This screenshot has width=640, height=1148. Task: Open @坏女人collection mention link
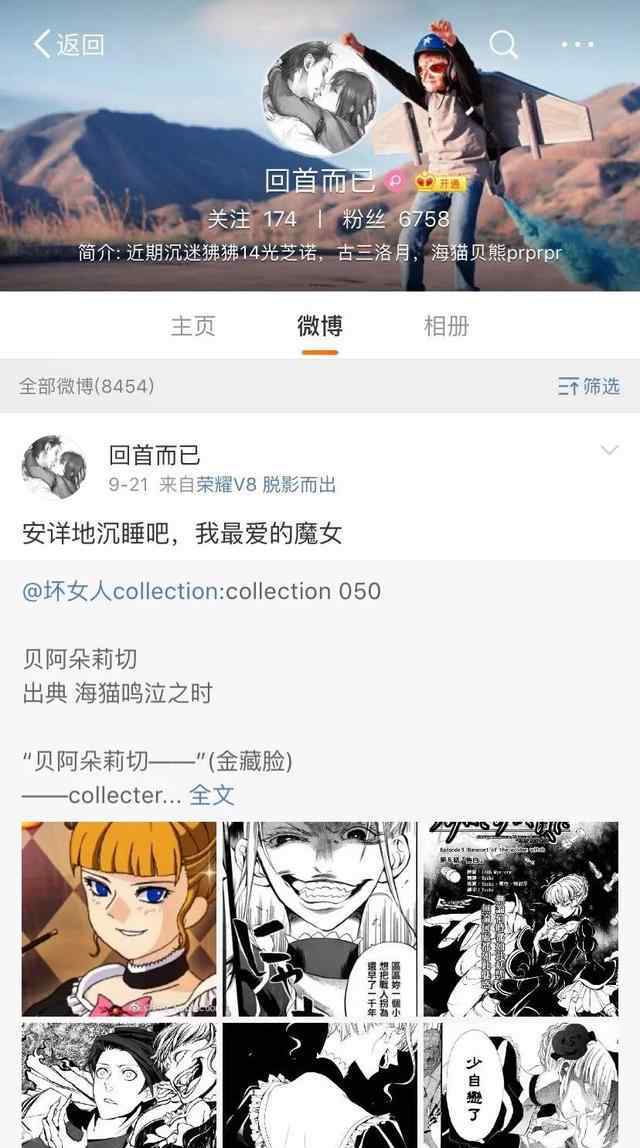(x=121, y=591)
